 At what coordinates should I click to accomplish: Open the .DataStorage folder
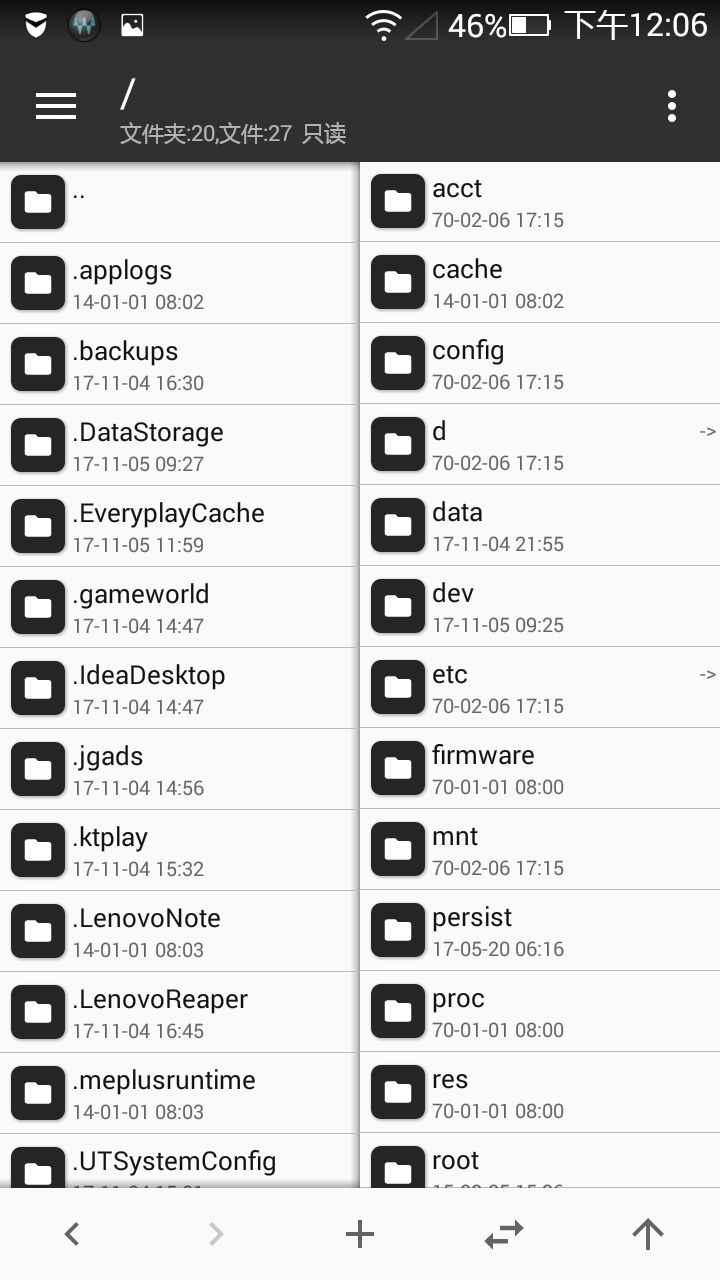click(x=179, y=445)
